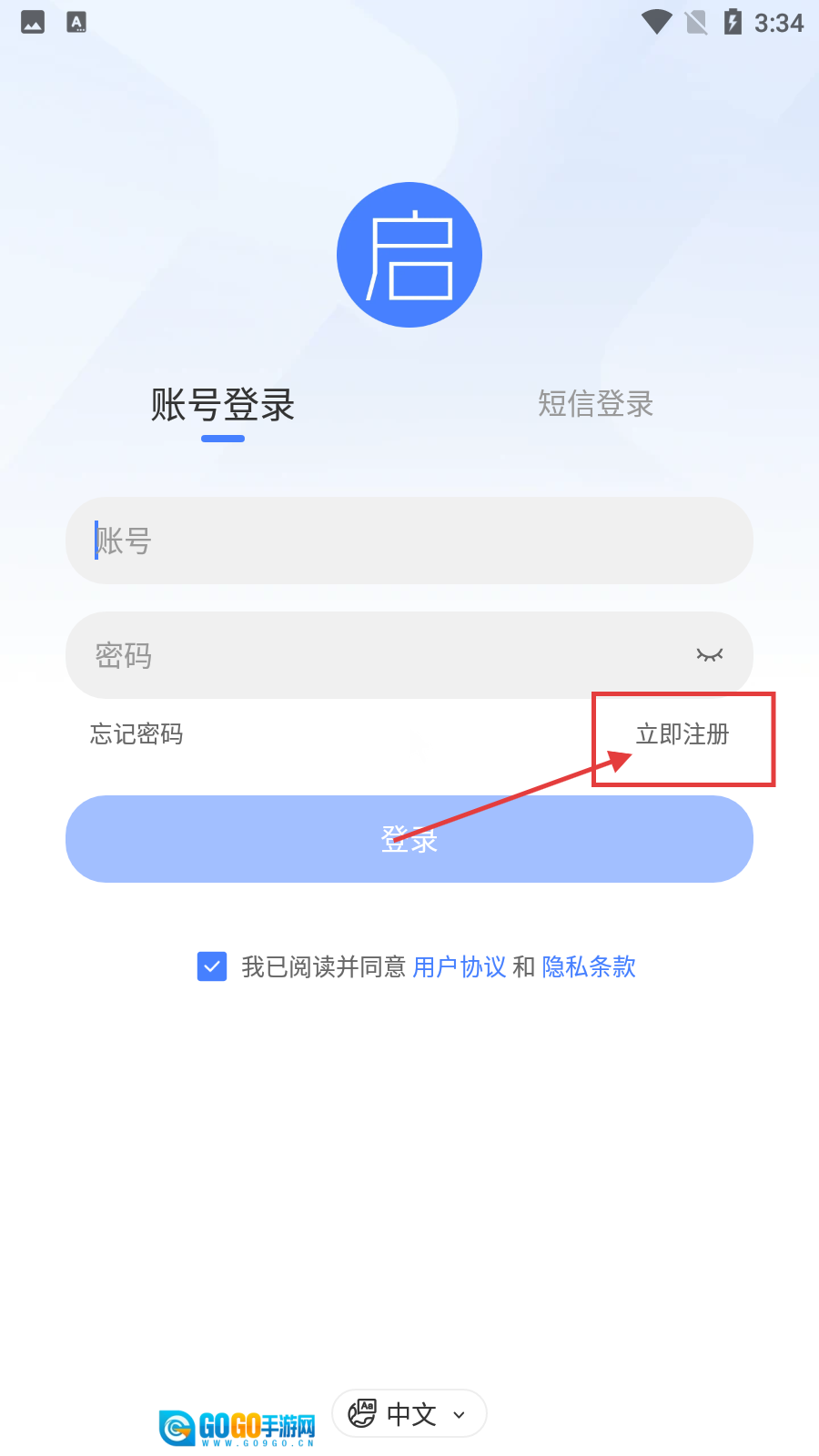
Task: Toggle password visibility eye icon
Action: click(709, 655)
